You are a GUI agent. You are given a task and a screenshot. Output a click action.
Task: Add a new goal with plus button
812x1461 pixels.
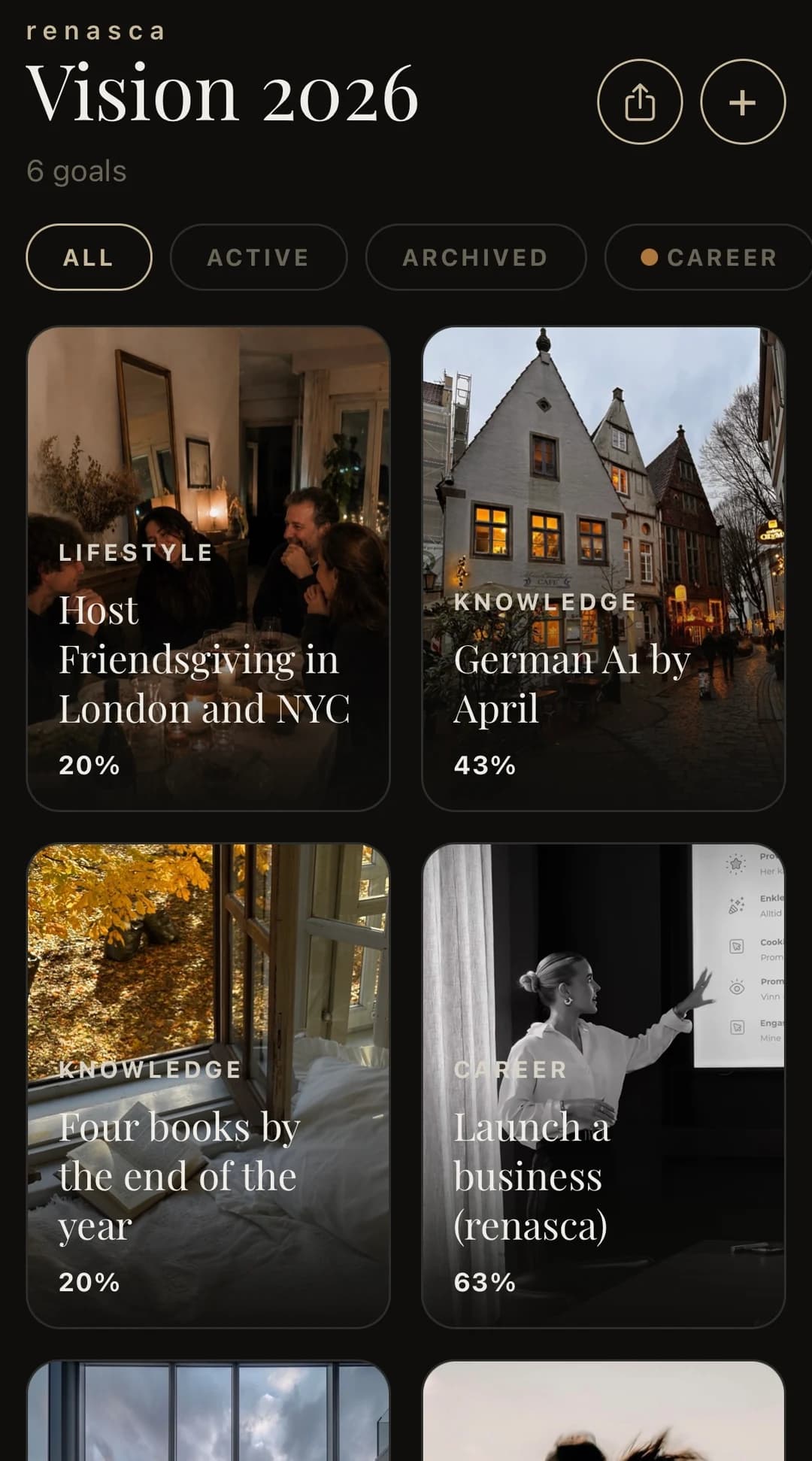point(743,102)
